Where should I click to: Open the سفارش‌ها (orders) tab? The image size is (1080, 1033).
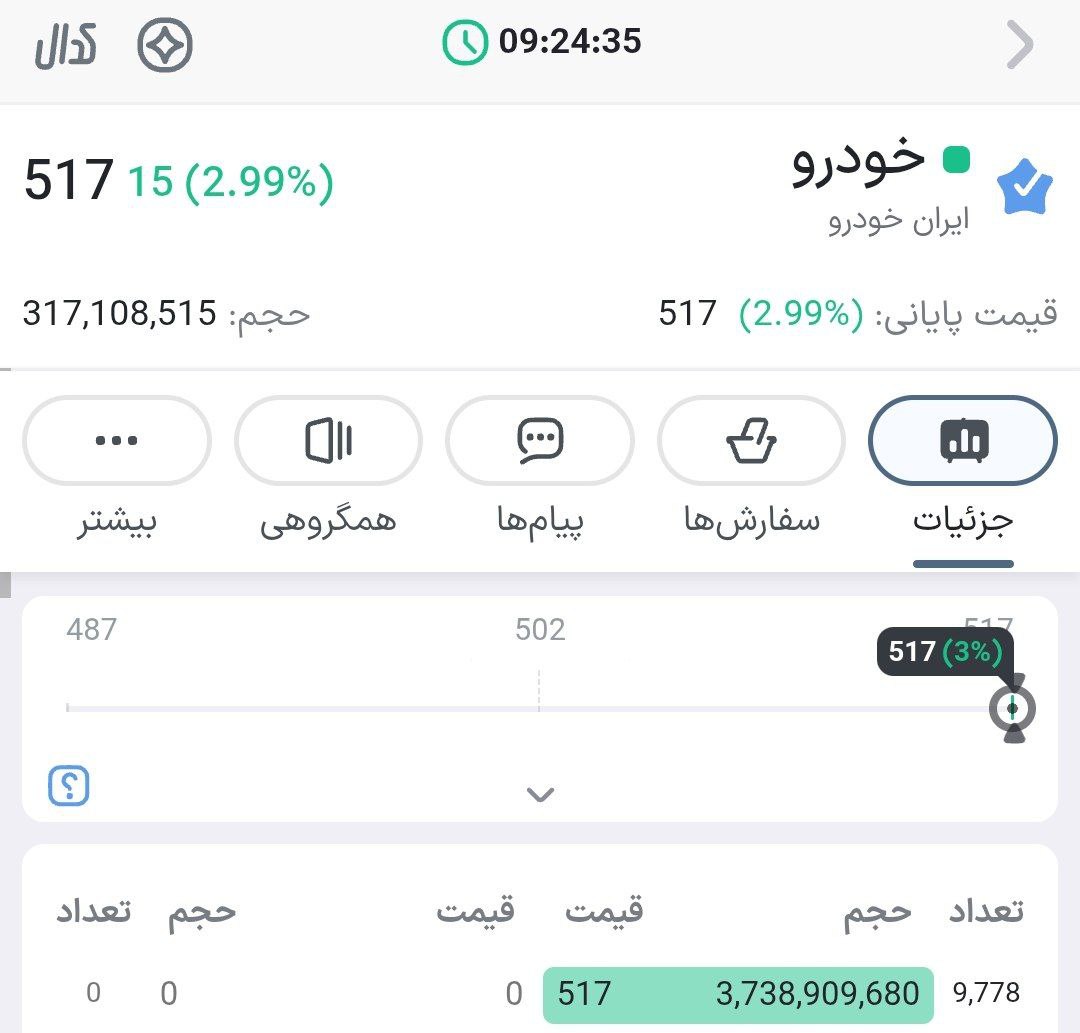pos(751,441)
